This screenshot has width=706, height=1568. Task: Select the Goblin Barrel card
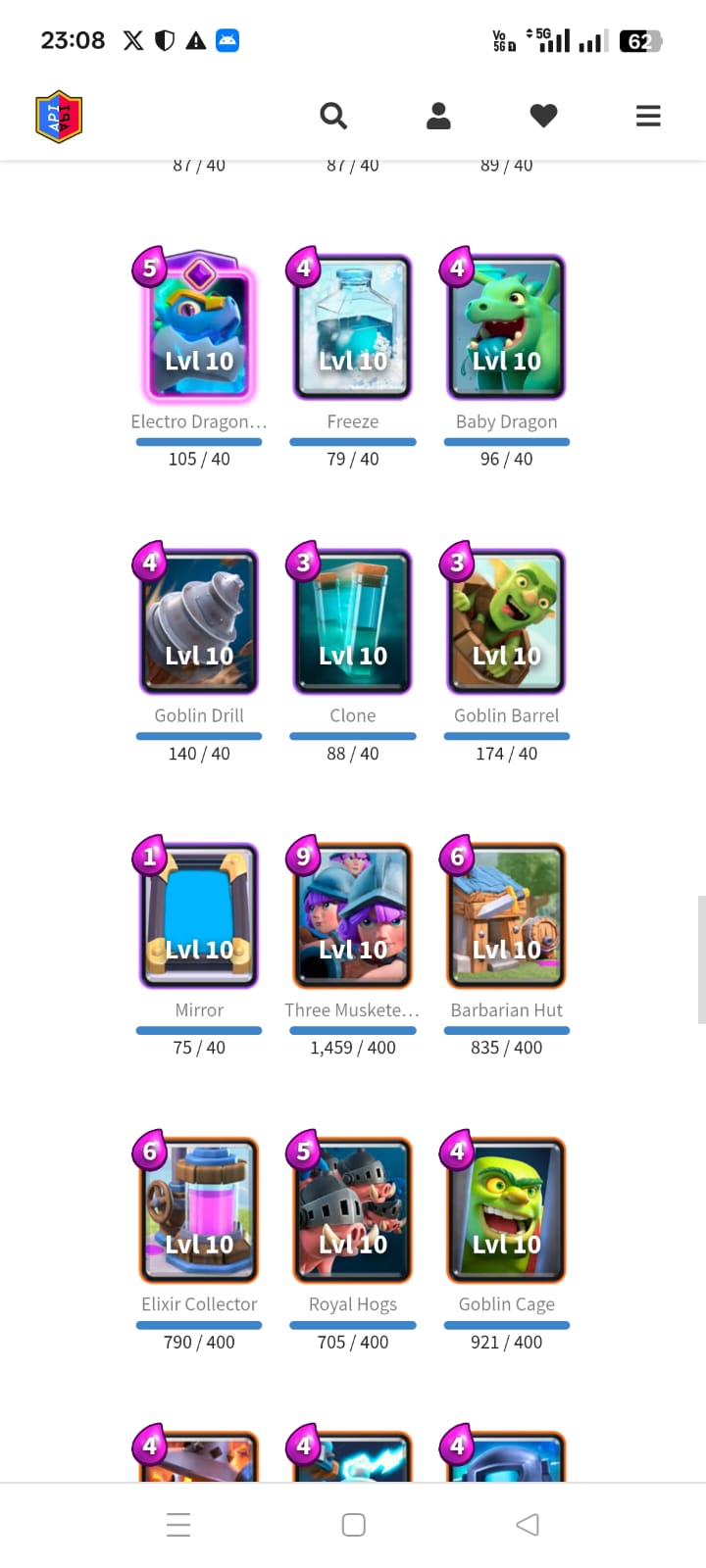click(x=507, y=621)
